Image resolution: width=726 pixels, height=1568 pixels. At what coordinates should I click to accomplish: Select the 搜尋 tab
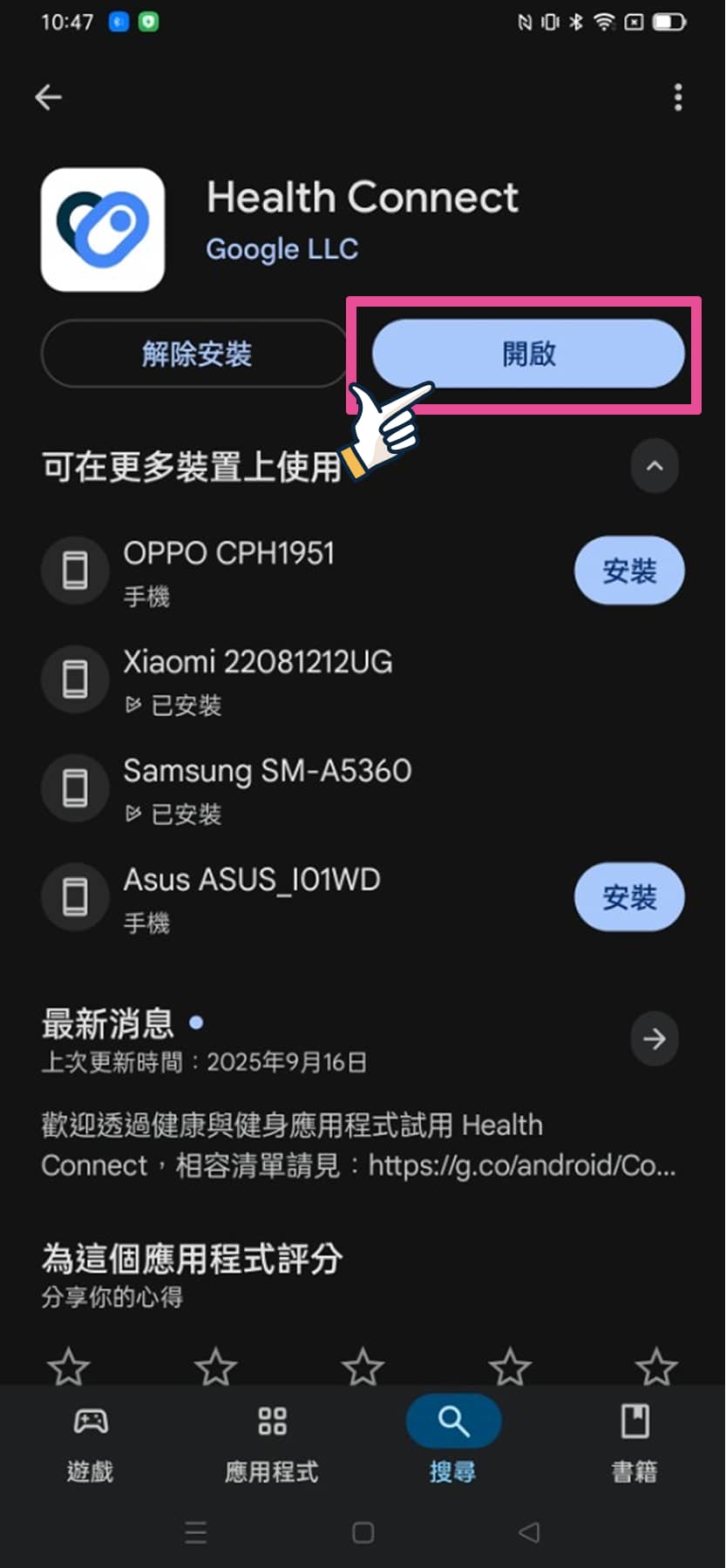[453, 1441]
